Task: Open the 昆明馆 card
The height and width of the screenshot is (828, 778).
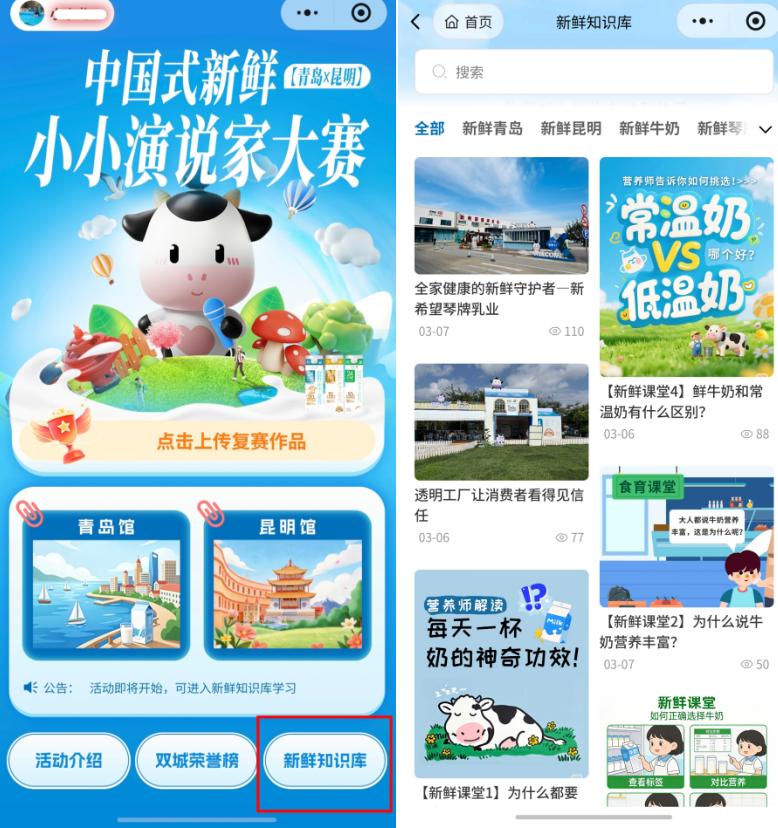Action: tap(287, 585)
